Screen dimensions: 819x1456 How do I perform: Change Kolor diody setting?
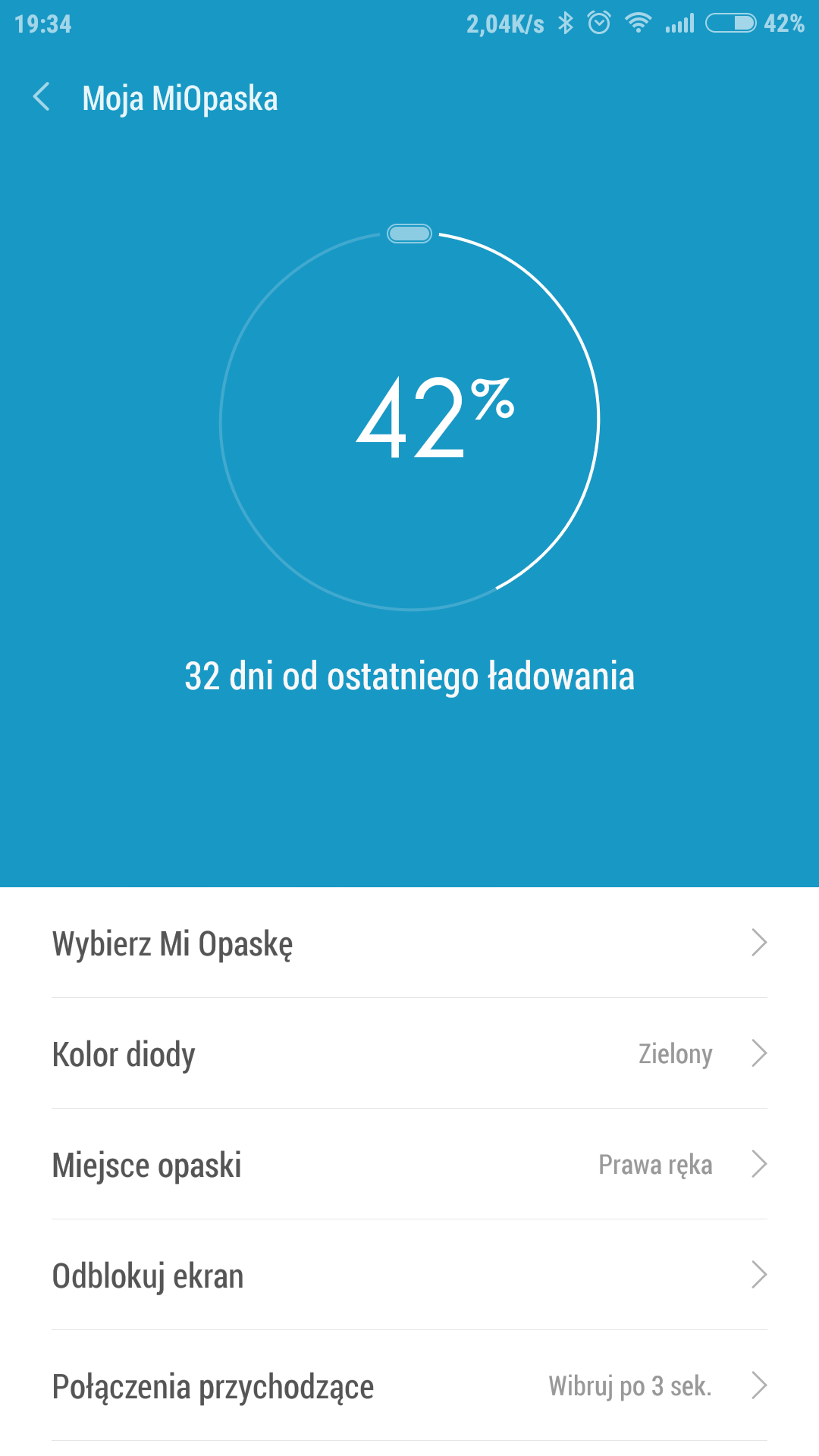pyautogui.click(x=409, y=1054)
